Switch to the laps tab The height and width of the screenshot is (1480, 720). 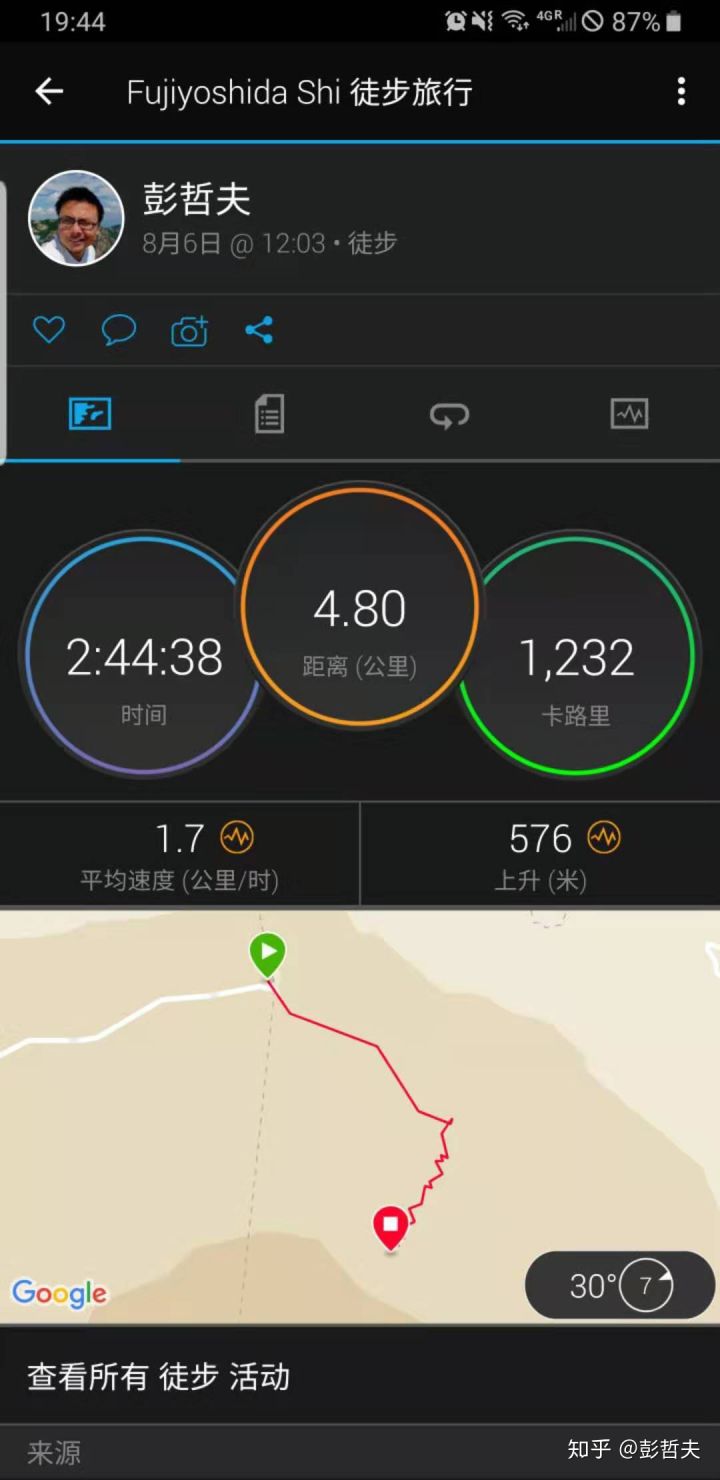[449, 414]
